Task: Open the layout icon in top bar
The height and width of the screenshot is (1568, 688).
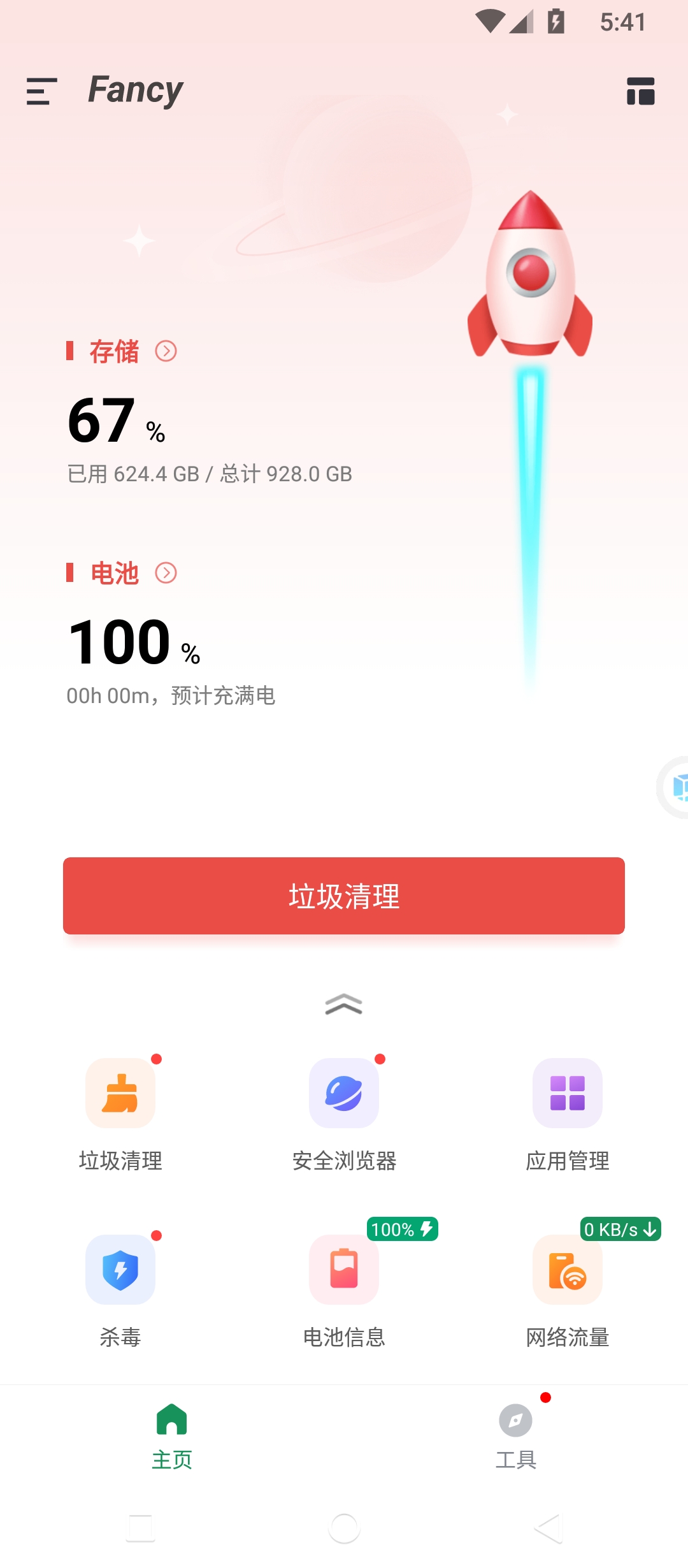Action: [640, 91]
